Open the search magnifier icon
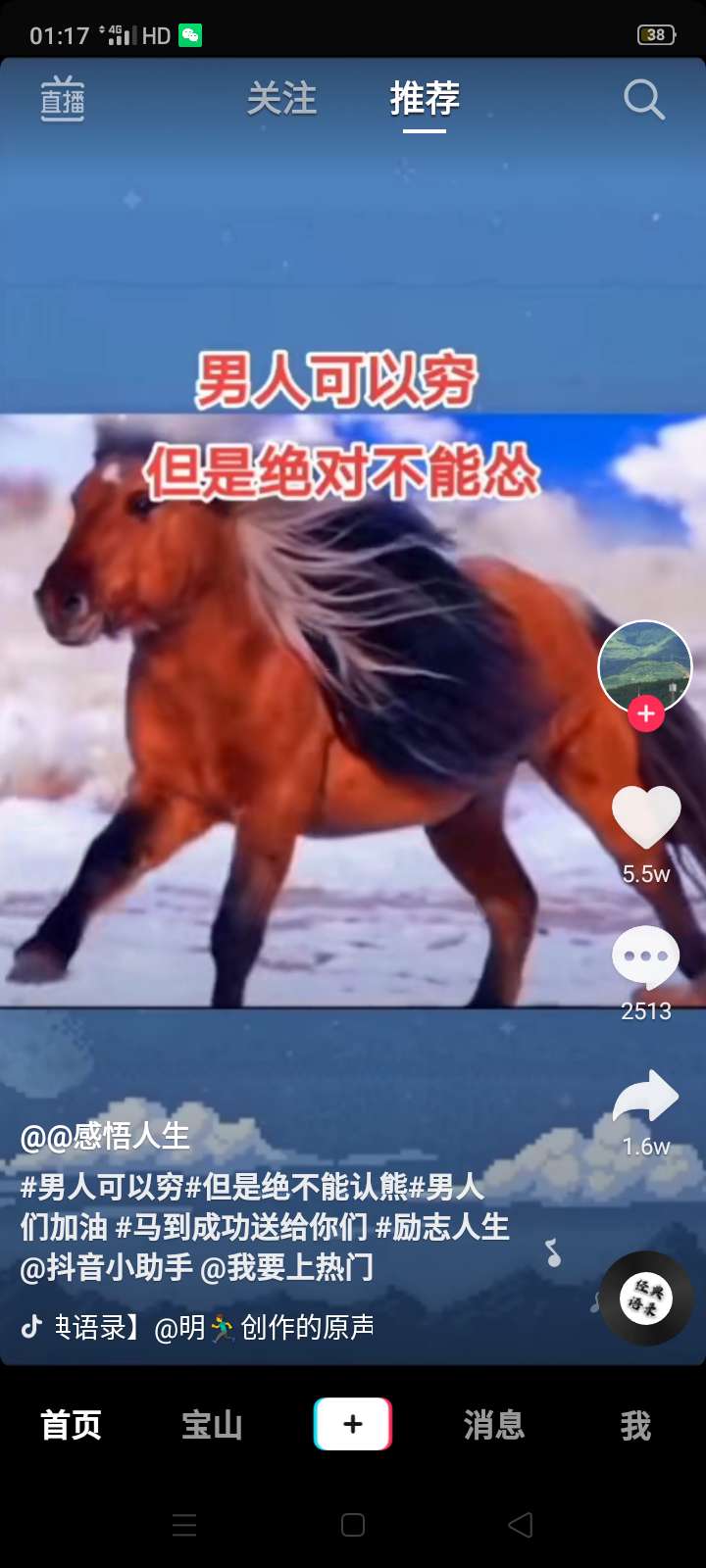 644,99
